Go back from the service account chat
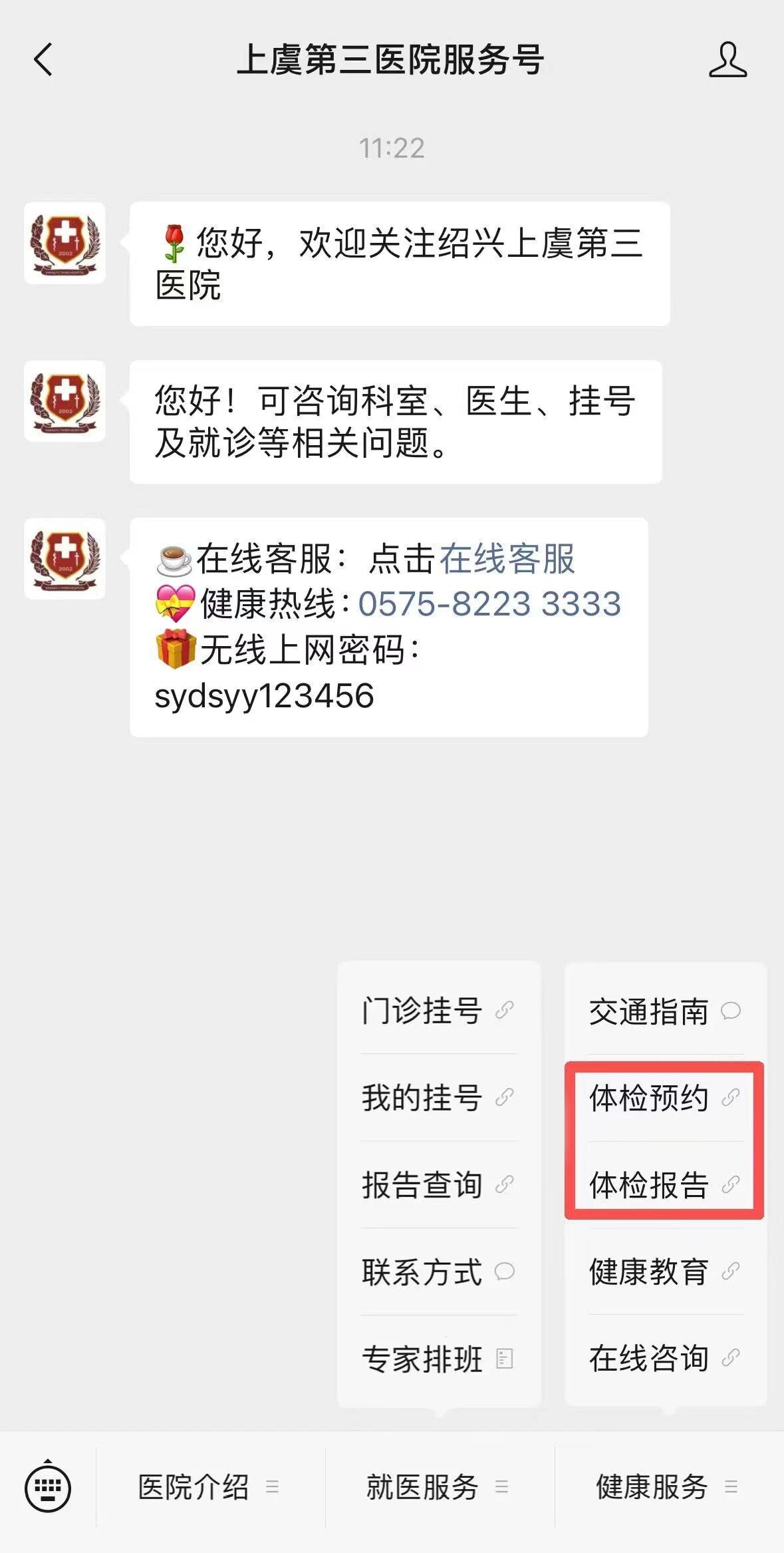Viewport: 784px width, 1553px height. [x=43, y=60]
